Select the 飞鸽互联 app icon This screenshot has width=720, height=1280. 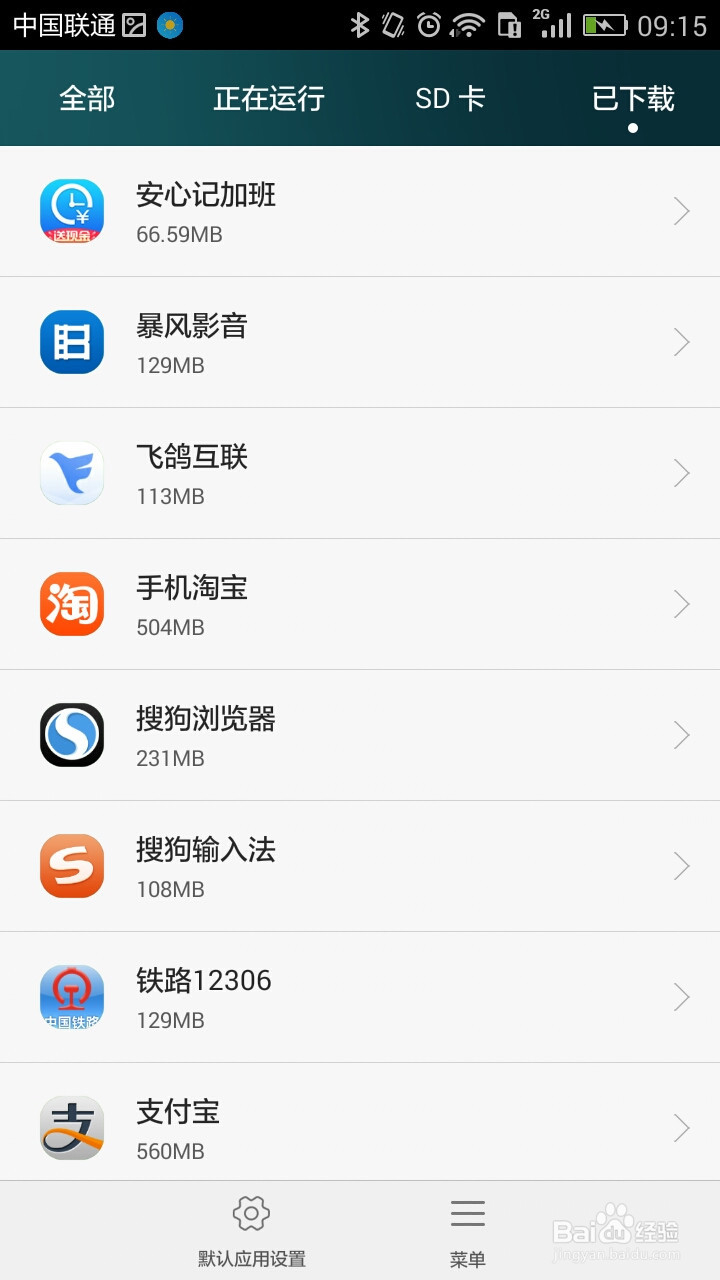[x=71, y=472]
